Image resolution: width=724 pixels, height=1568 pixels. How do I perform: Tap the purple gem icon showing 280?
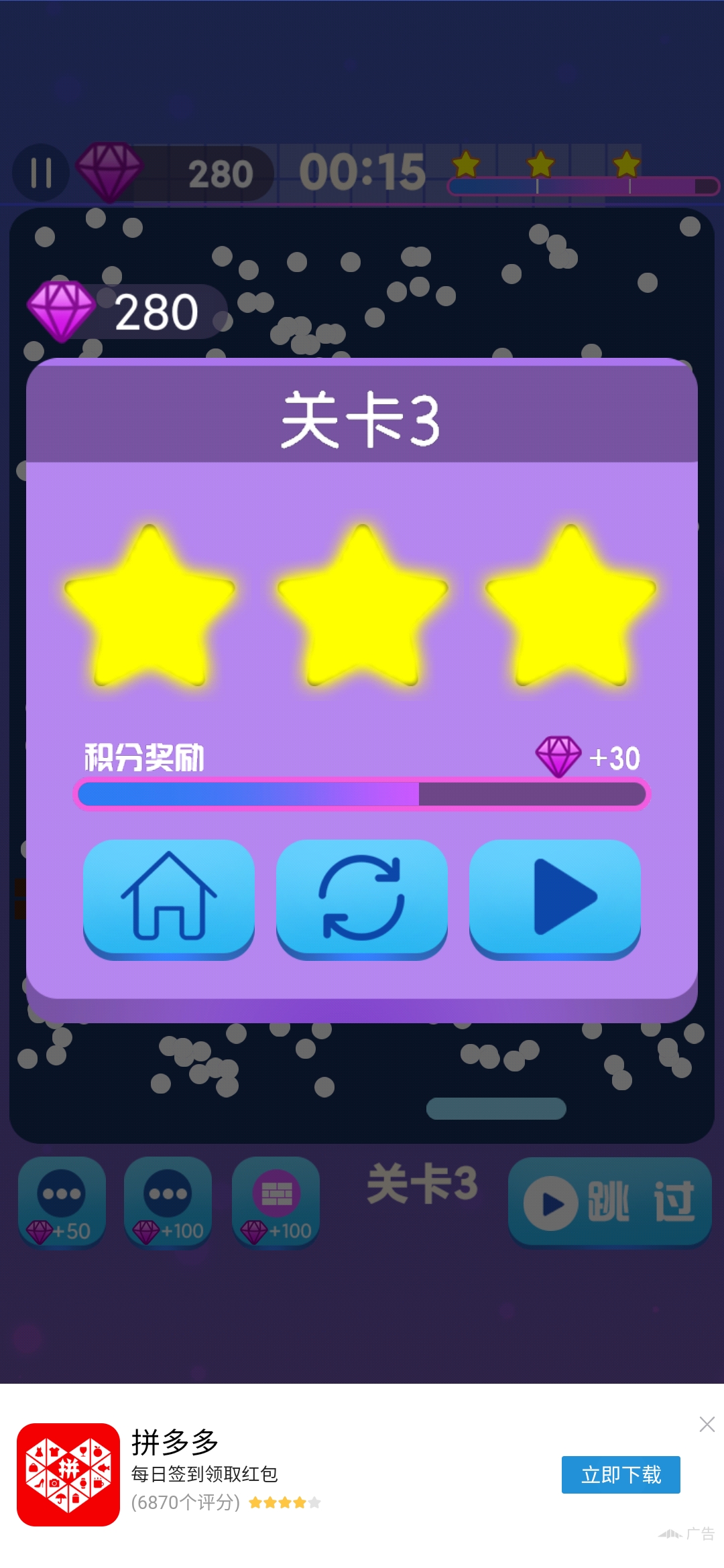(60, 310)
